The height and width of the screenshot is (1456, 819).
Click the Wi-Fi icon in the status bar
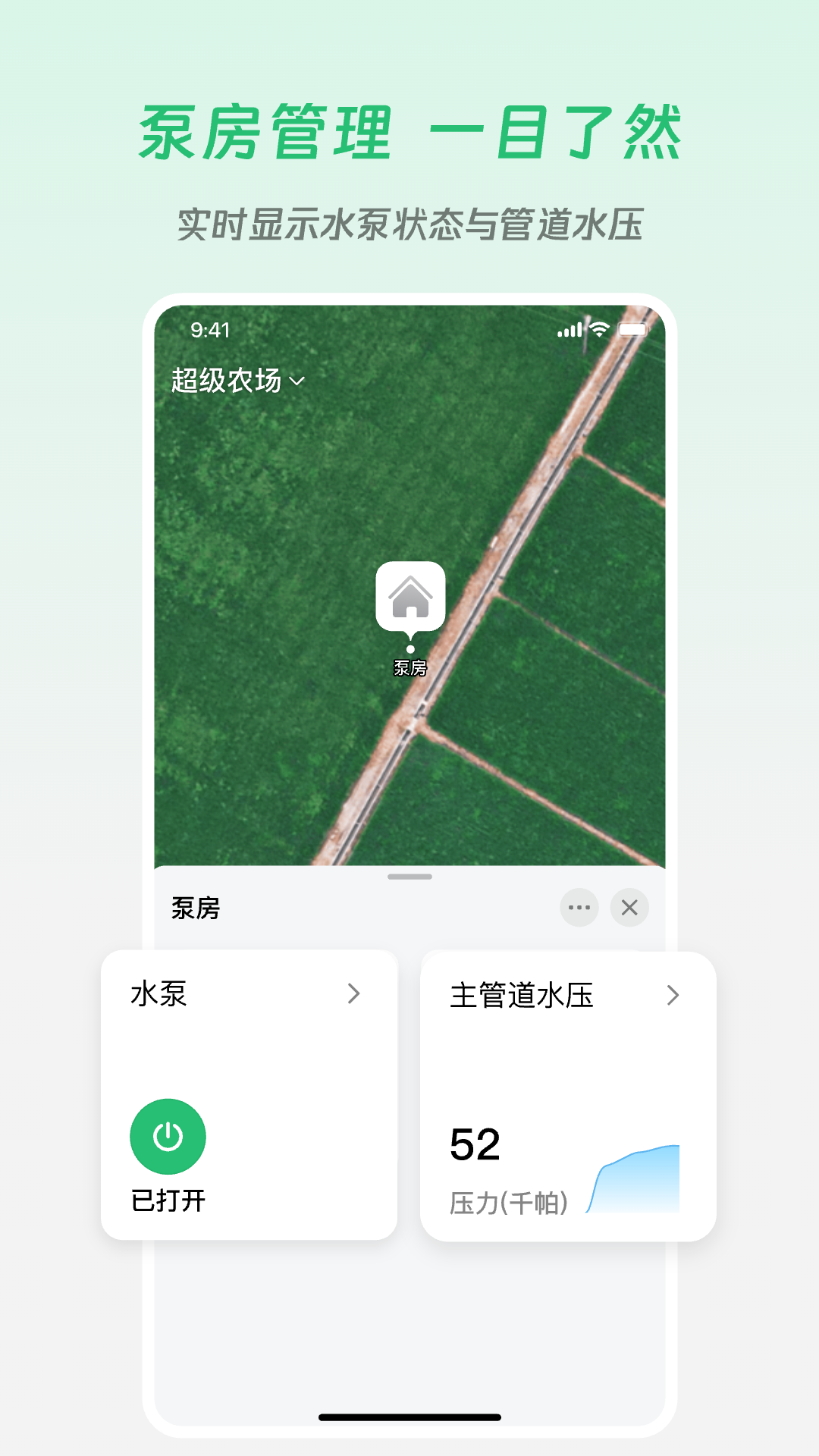point(598,329)
